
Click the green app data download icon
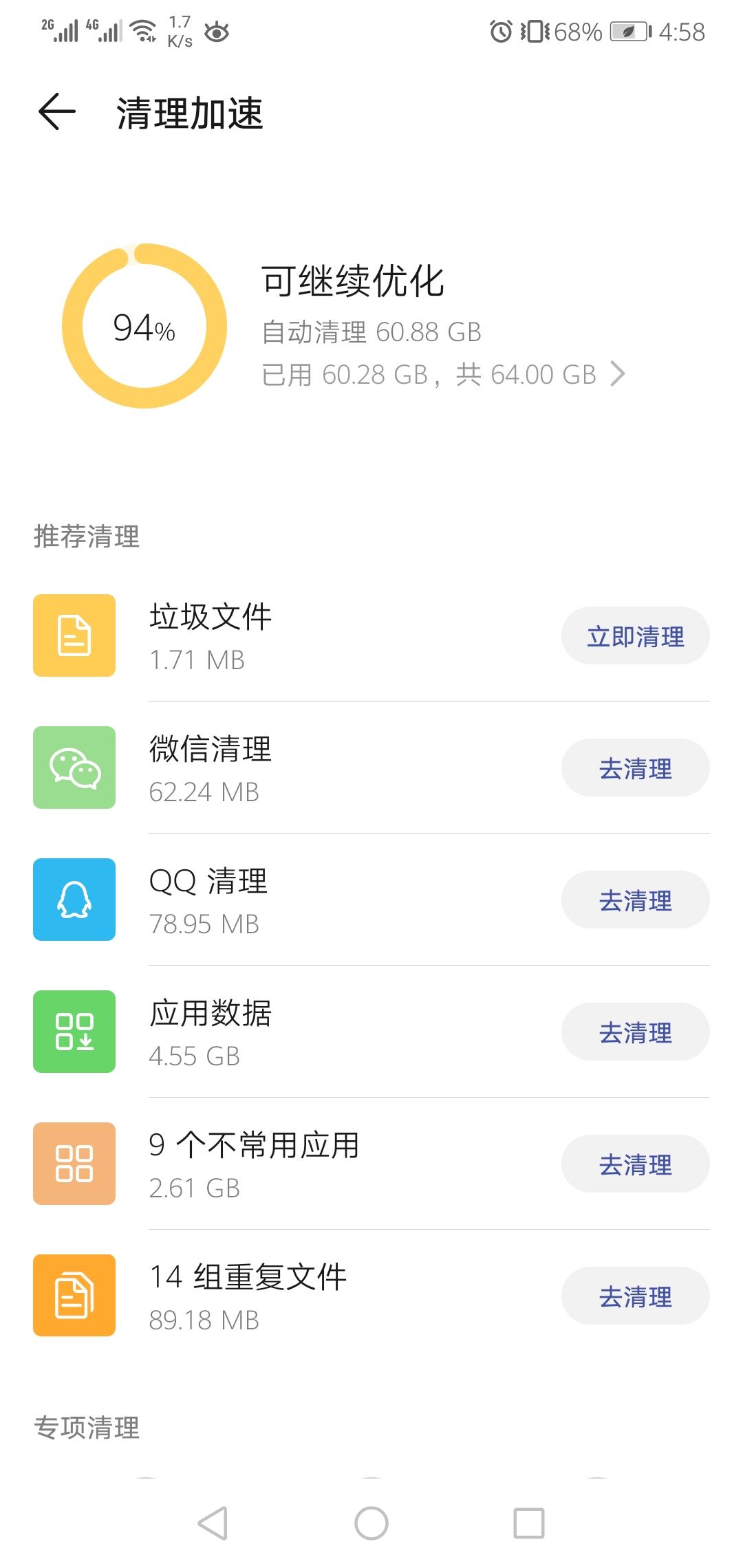tap(74, 1032)
